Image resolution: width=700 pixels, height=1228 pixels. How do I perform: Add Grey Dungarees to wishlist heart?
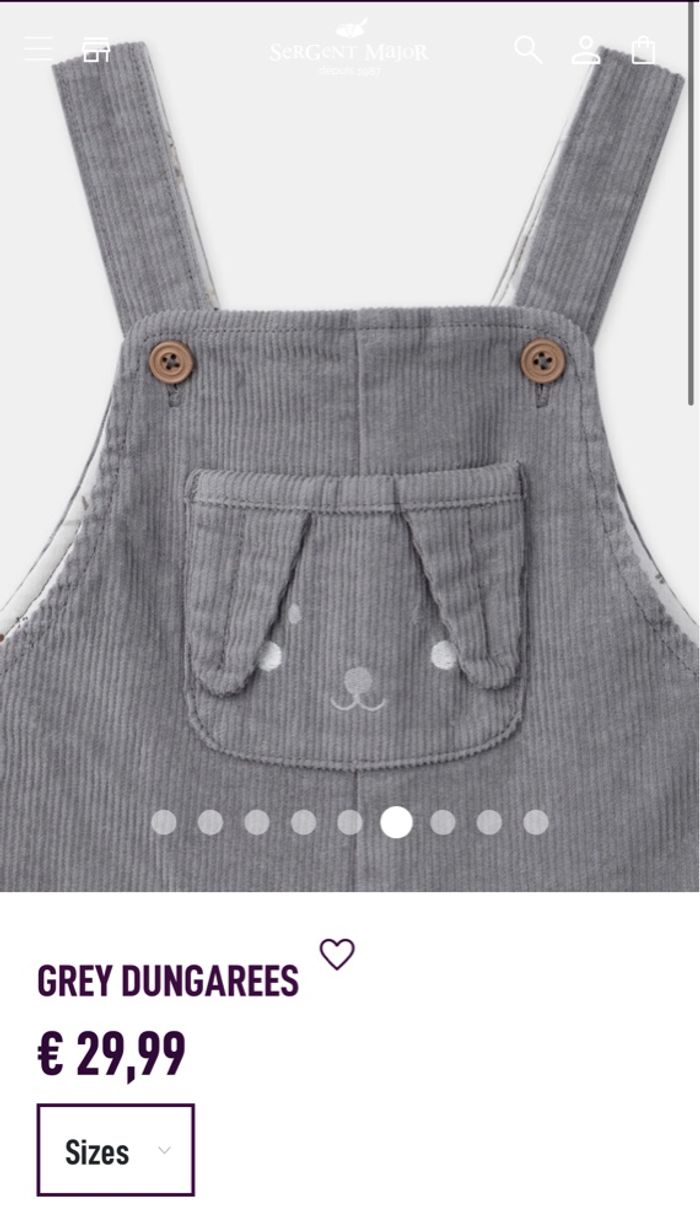[337, 954]
